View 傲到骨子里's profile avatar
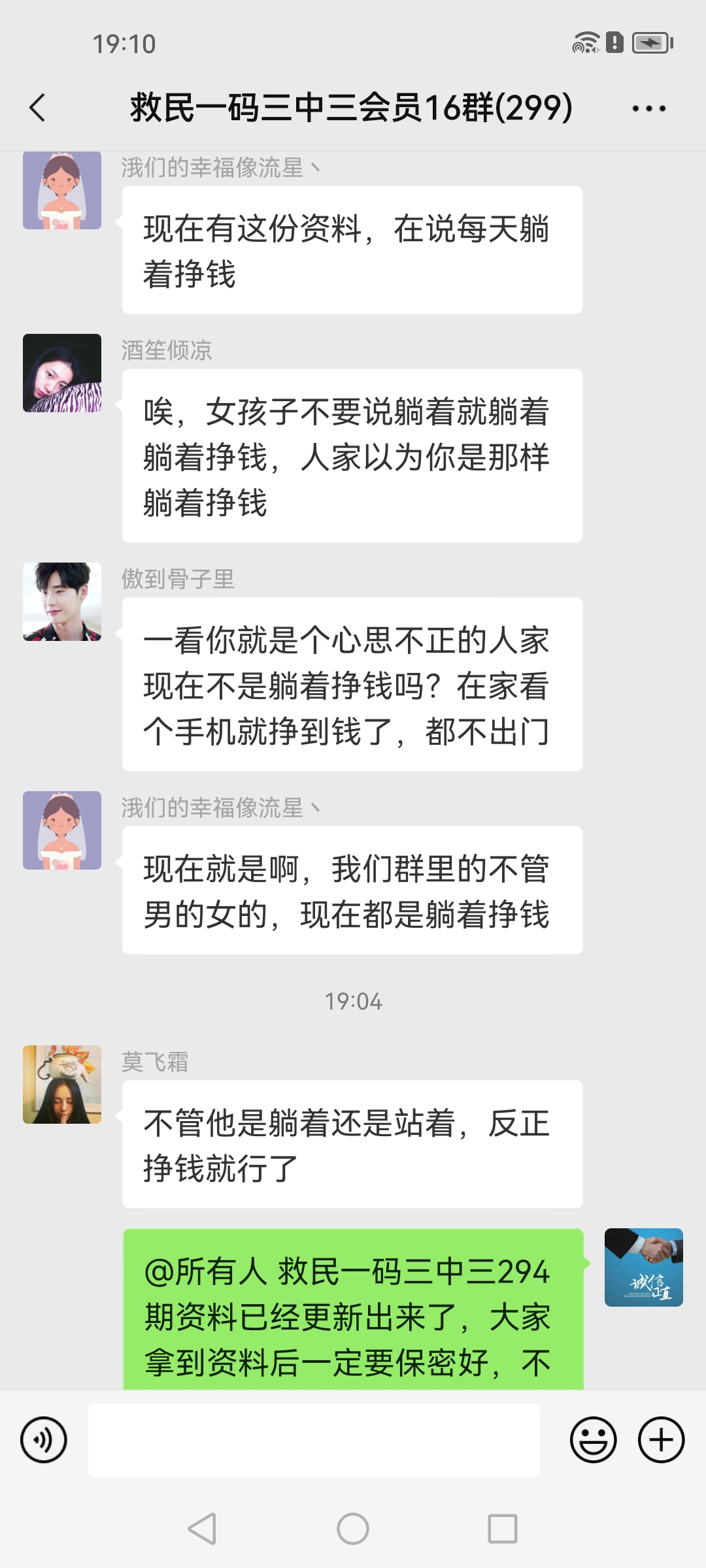Image resolution: width=706 pixels, height=1568 pixels. pyautogui.click(x=62, y=602)
